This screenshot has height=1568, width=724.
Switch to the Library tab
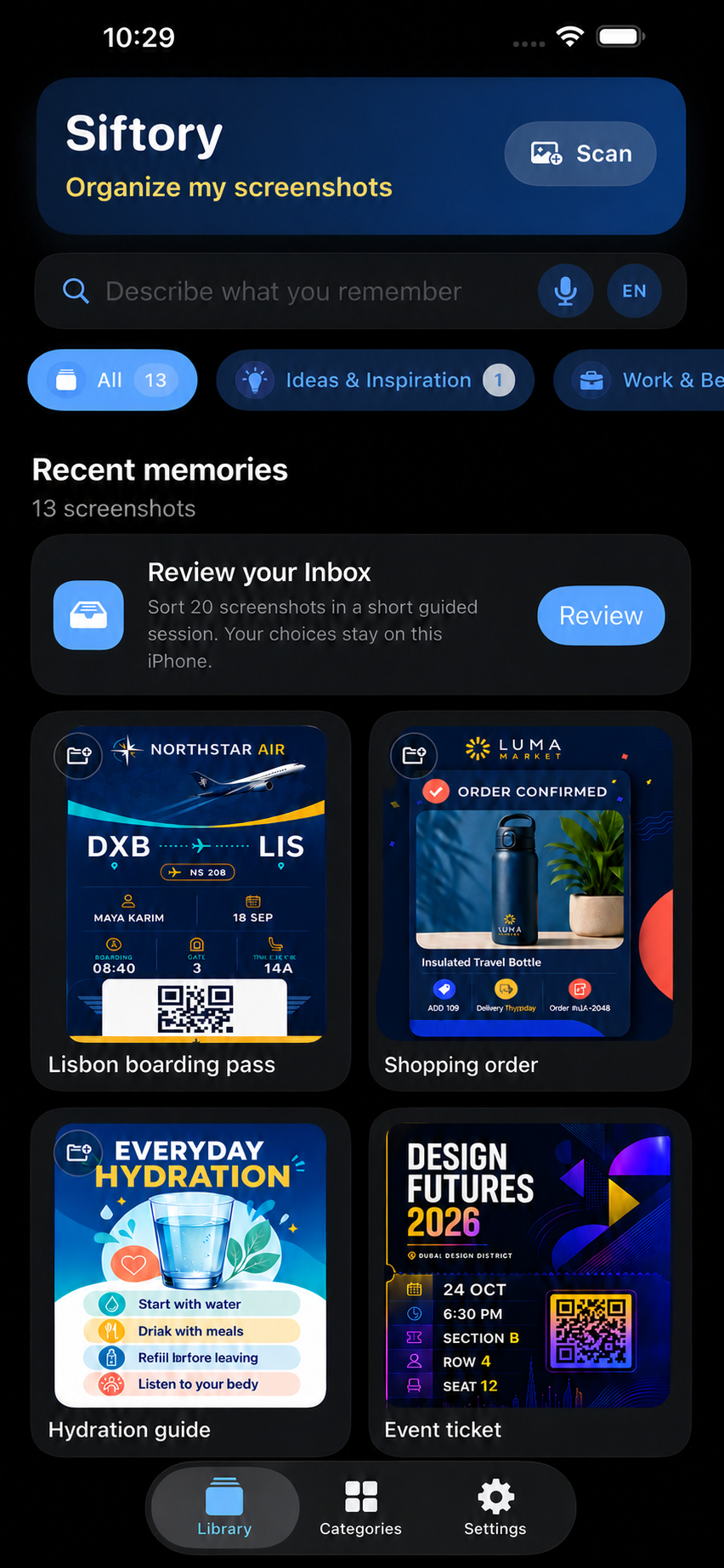(x=224, y=1508)
